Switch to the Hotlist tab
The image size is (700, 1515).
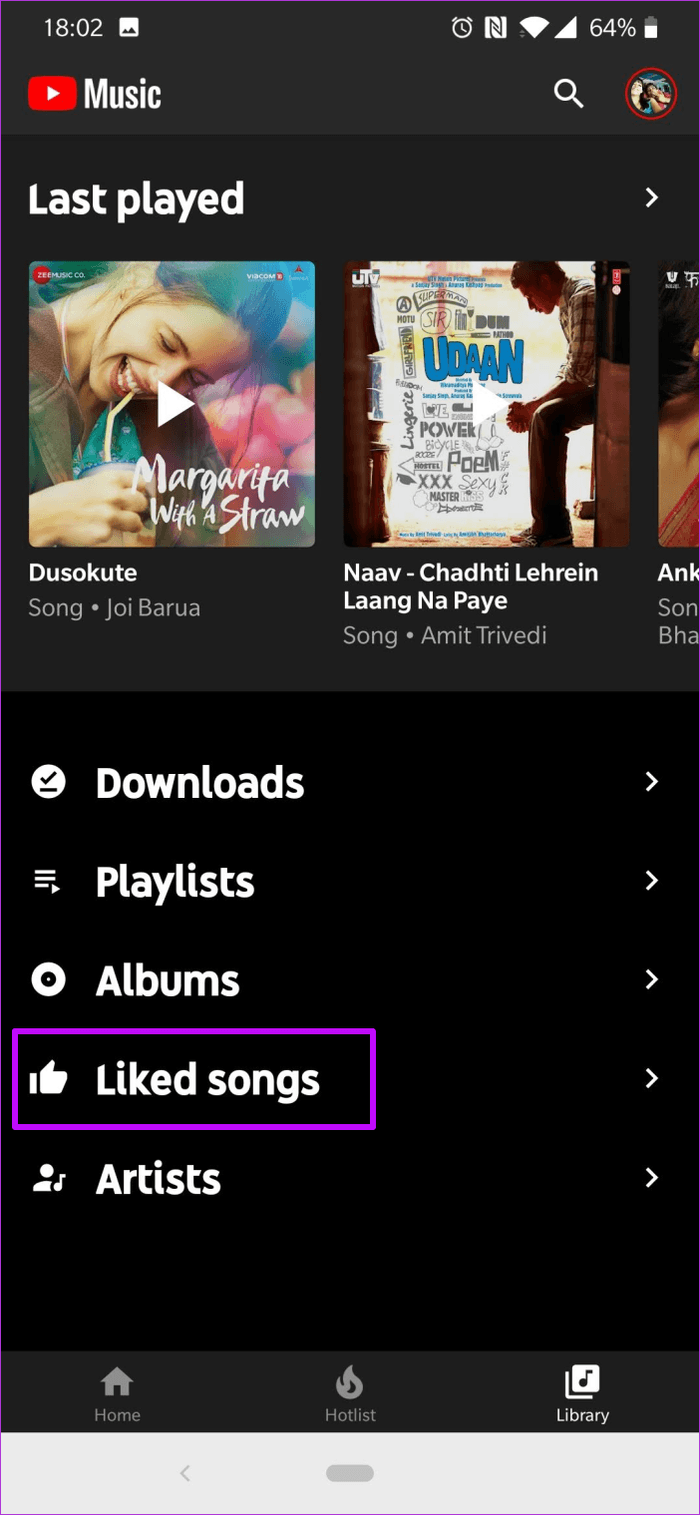click(x=350, y=1395)
